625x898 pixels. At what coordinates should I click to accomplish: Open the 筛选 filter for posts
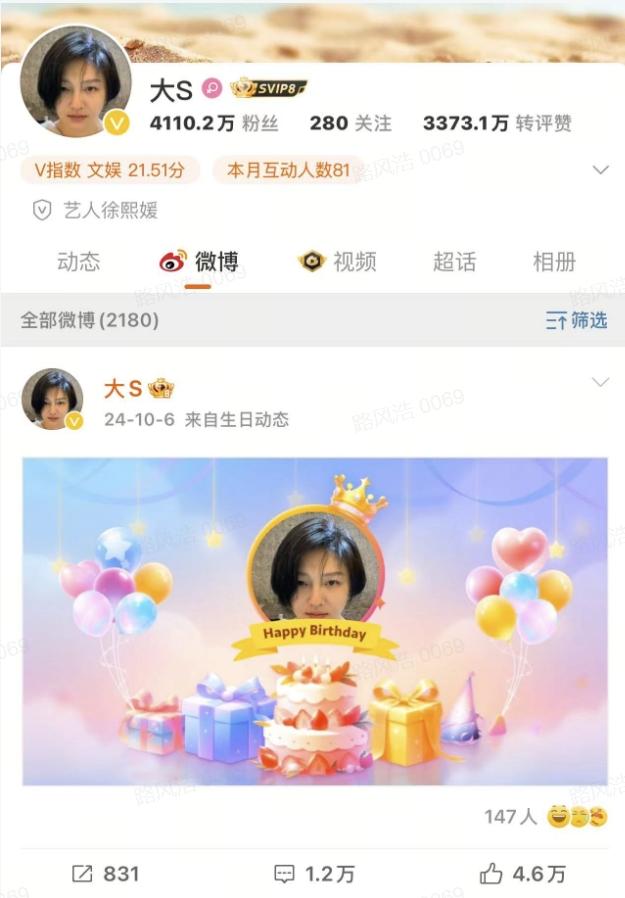(576, 321)
